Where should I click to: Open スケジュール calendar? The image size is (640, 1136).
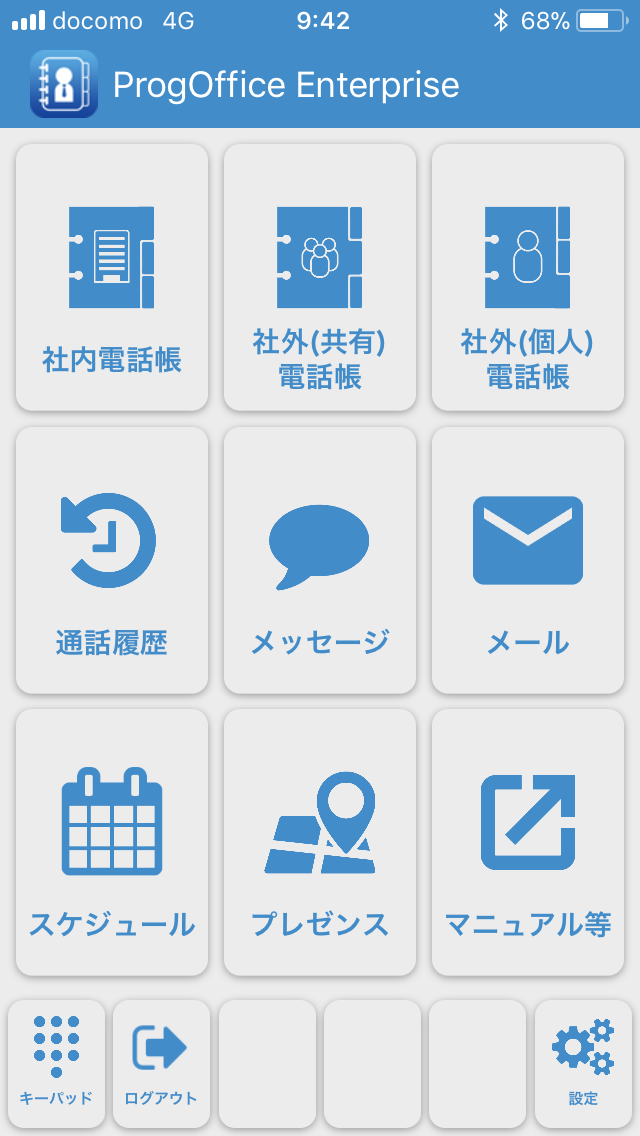click(112, 843)
